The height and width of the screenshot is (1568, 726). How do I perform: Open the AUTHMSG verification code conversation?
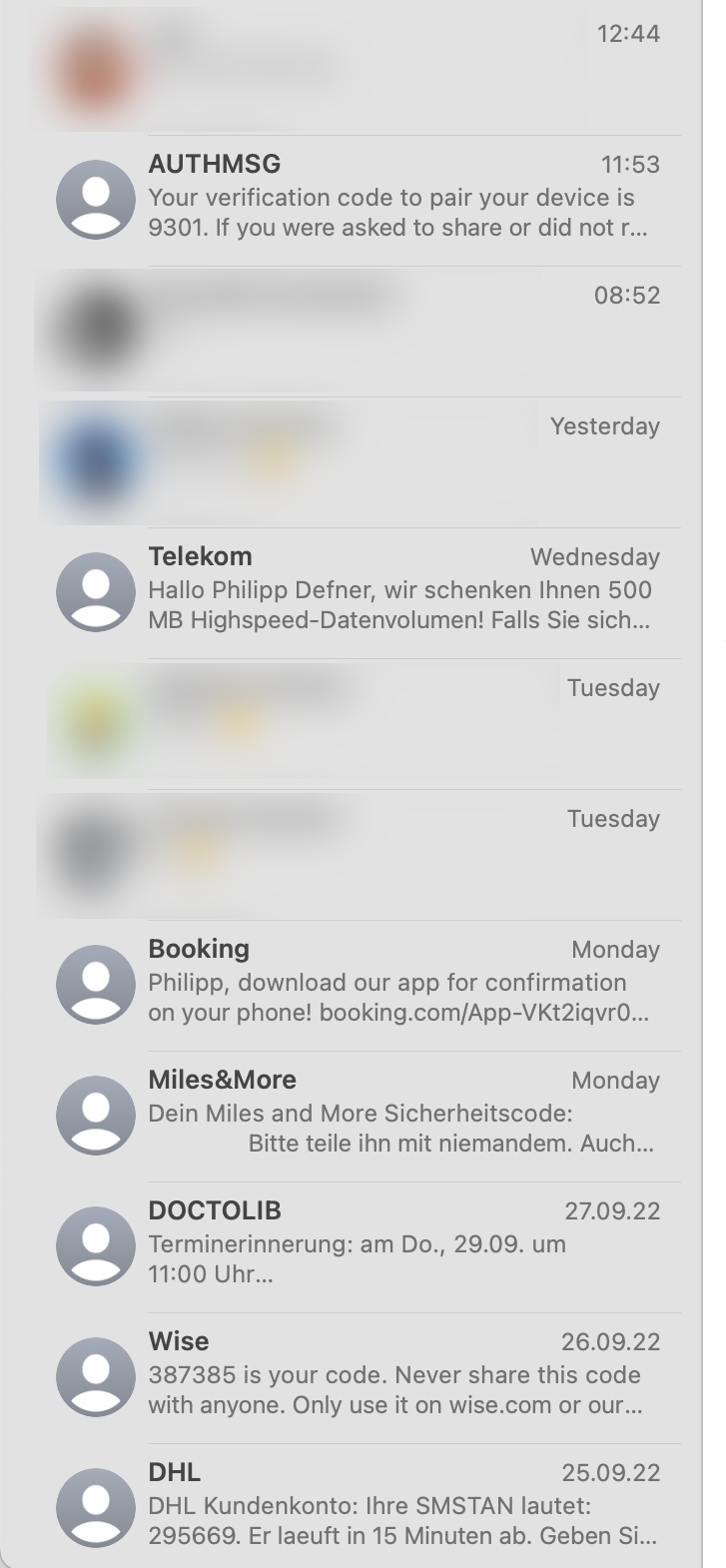[399, 201]
